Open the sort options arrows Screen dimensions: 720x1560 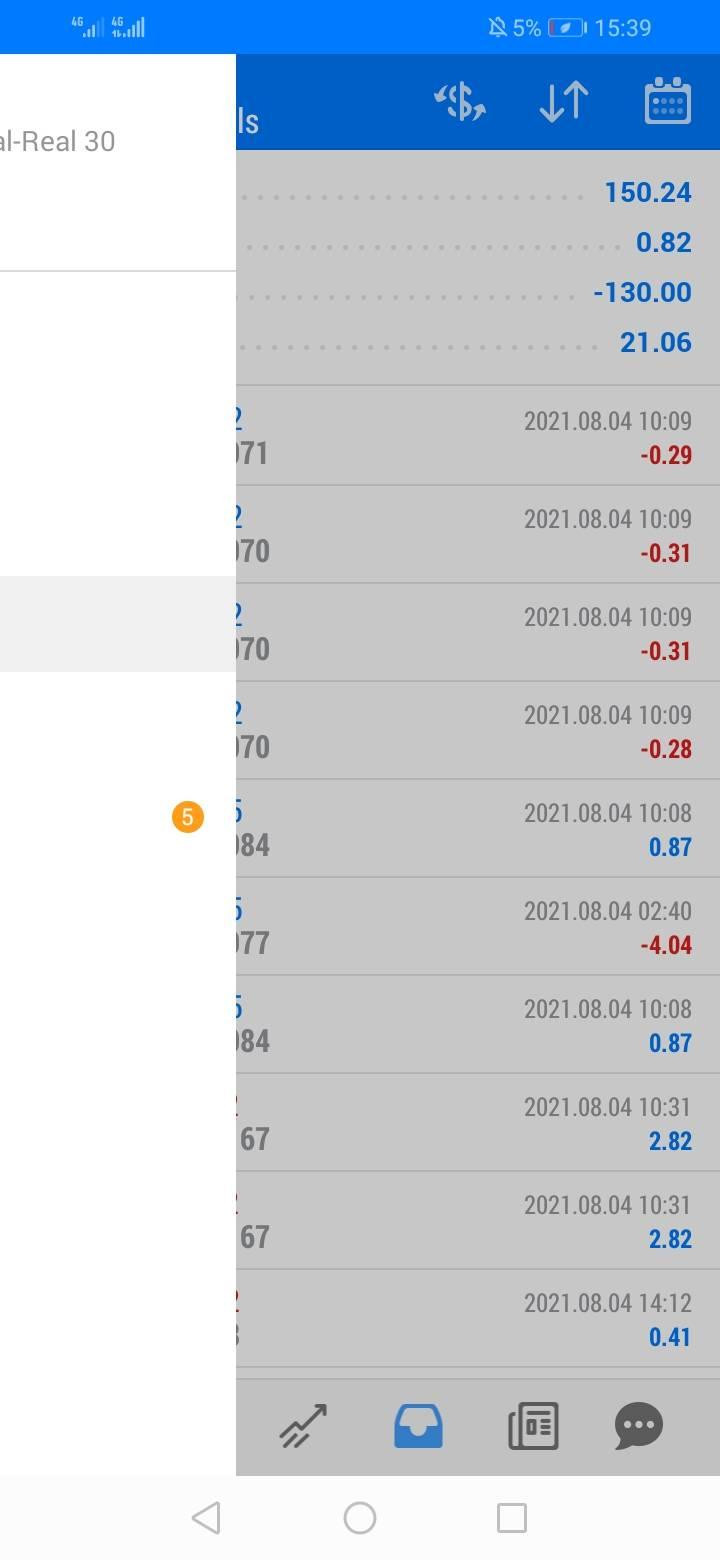(x=564, y=102)
